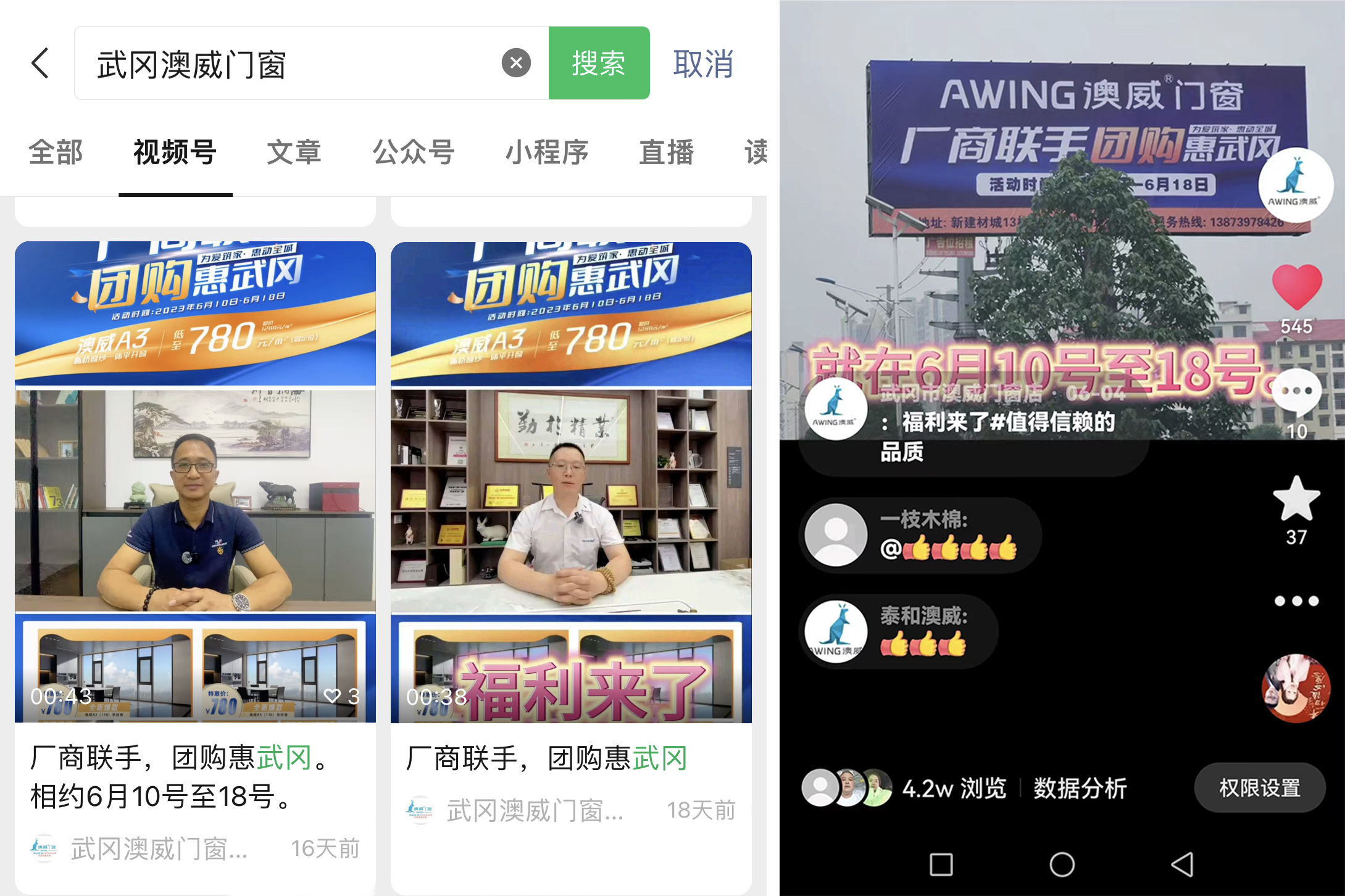1345x896 pixels.
Task: Open 数据分析 for this video
Action: (x=1080, y=788)
